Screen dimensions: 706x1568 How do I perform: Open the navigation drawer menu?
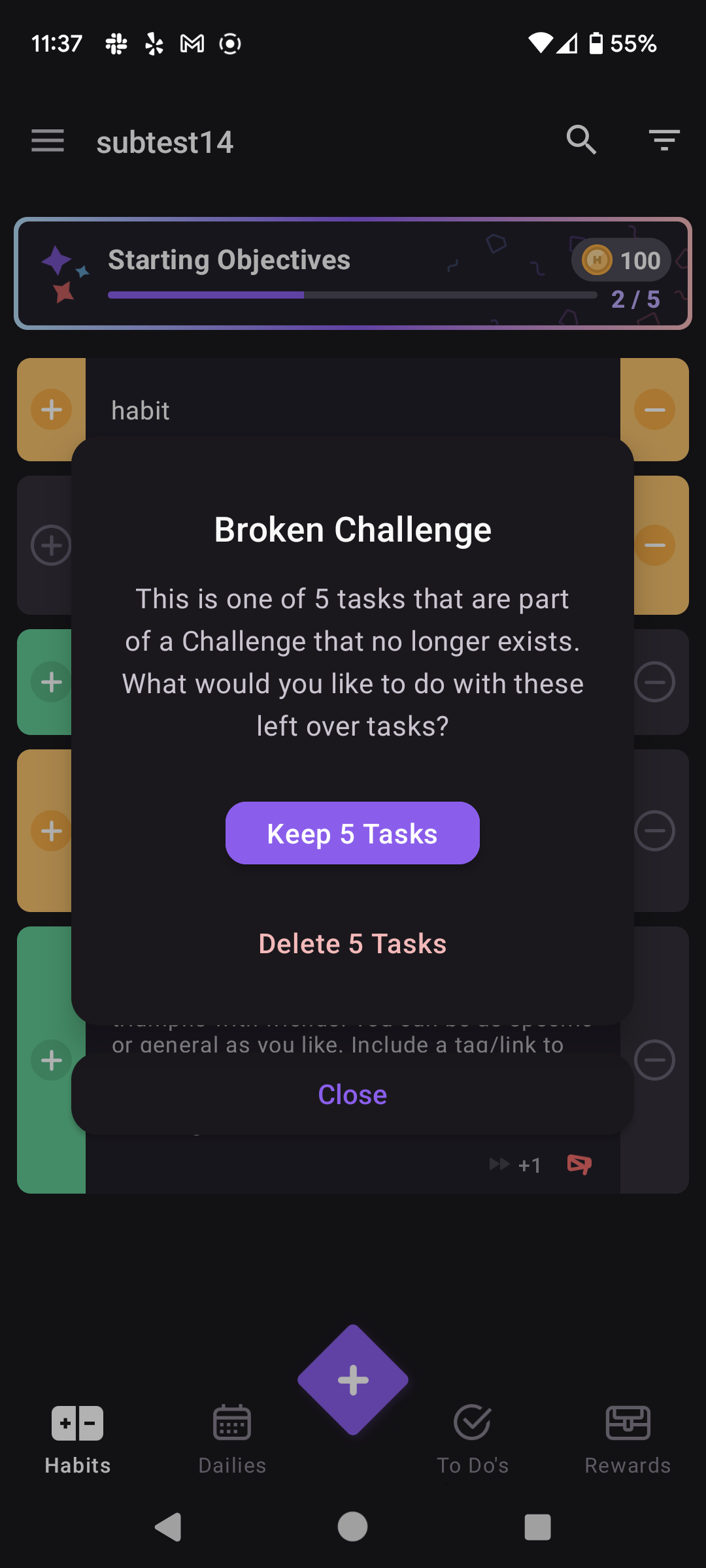[x=47, y=140]
